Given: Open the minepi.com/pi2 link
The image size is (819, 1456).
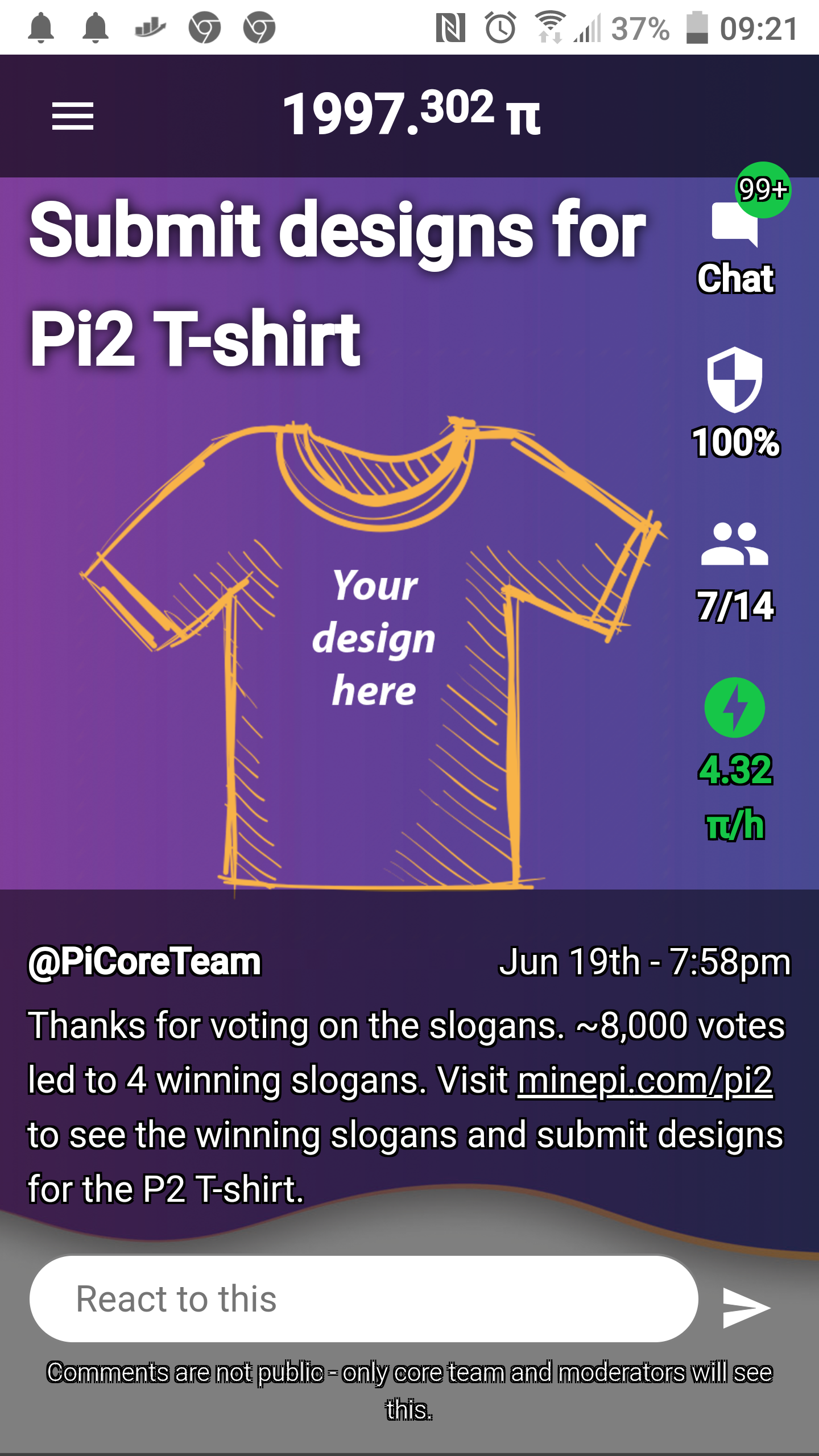Looking at the screenshot, I should 645,1081.
